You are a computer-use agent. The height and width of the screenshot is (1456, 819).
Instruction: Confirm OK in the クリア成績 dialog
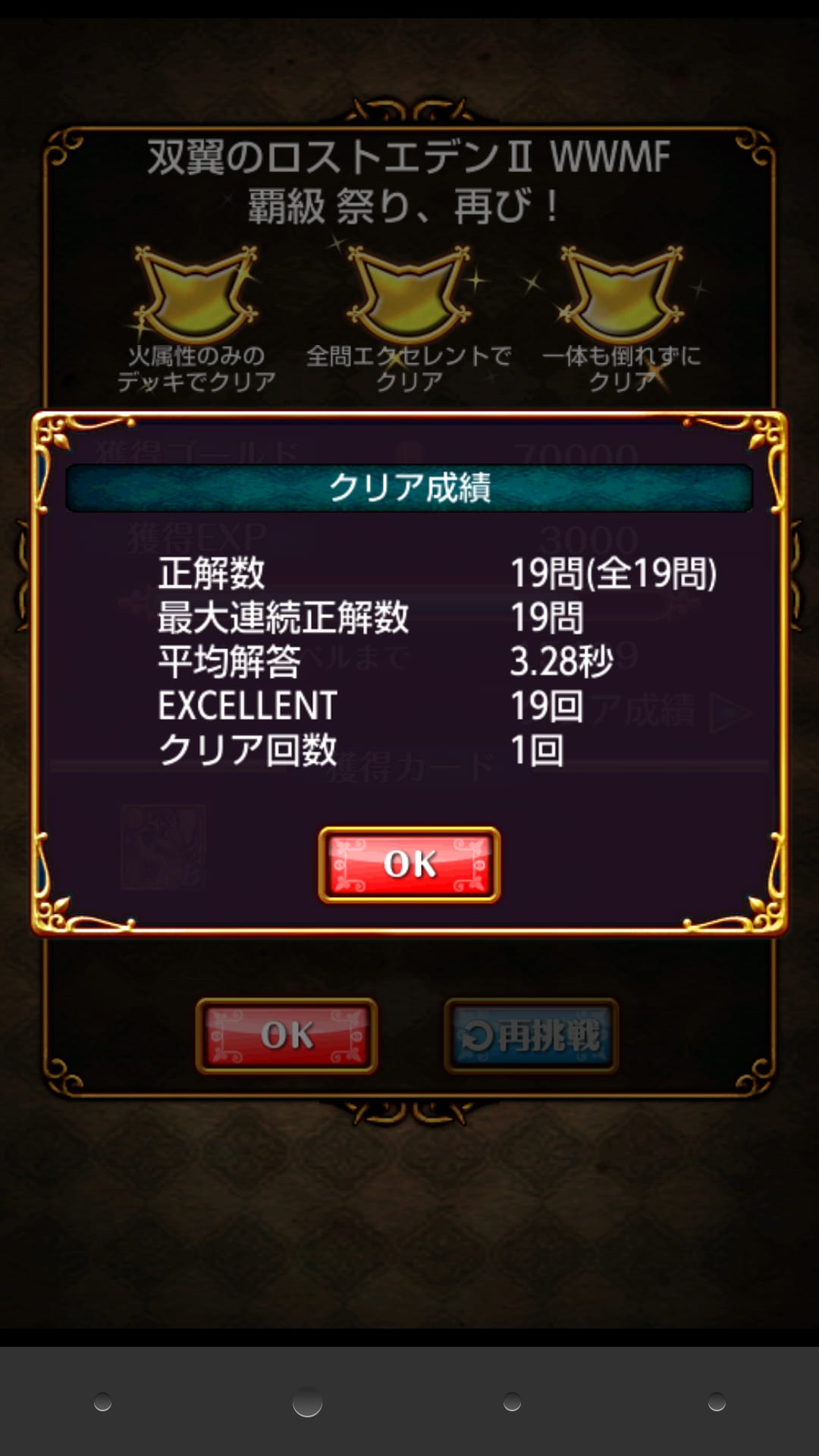[x=409, y=864]
